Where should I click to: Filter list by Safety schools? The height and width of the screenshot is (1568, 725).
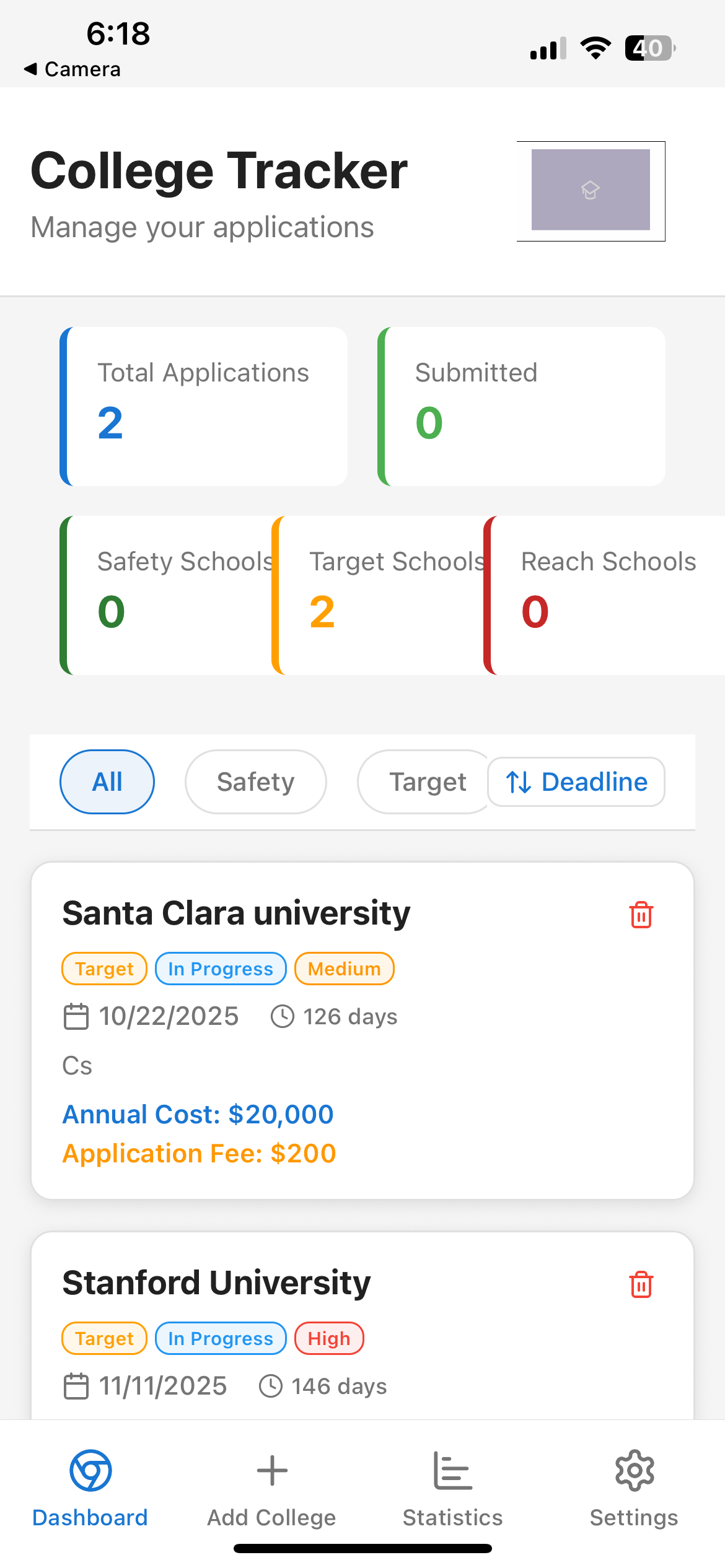click(x=255, y=782)
